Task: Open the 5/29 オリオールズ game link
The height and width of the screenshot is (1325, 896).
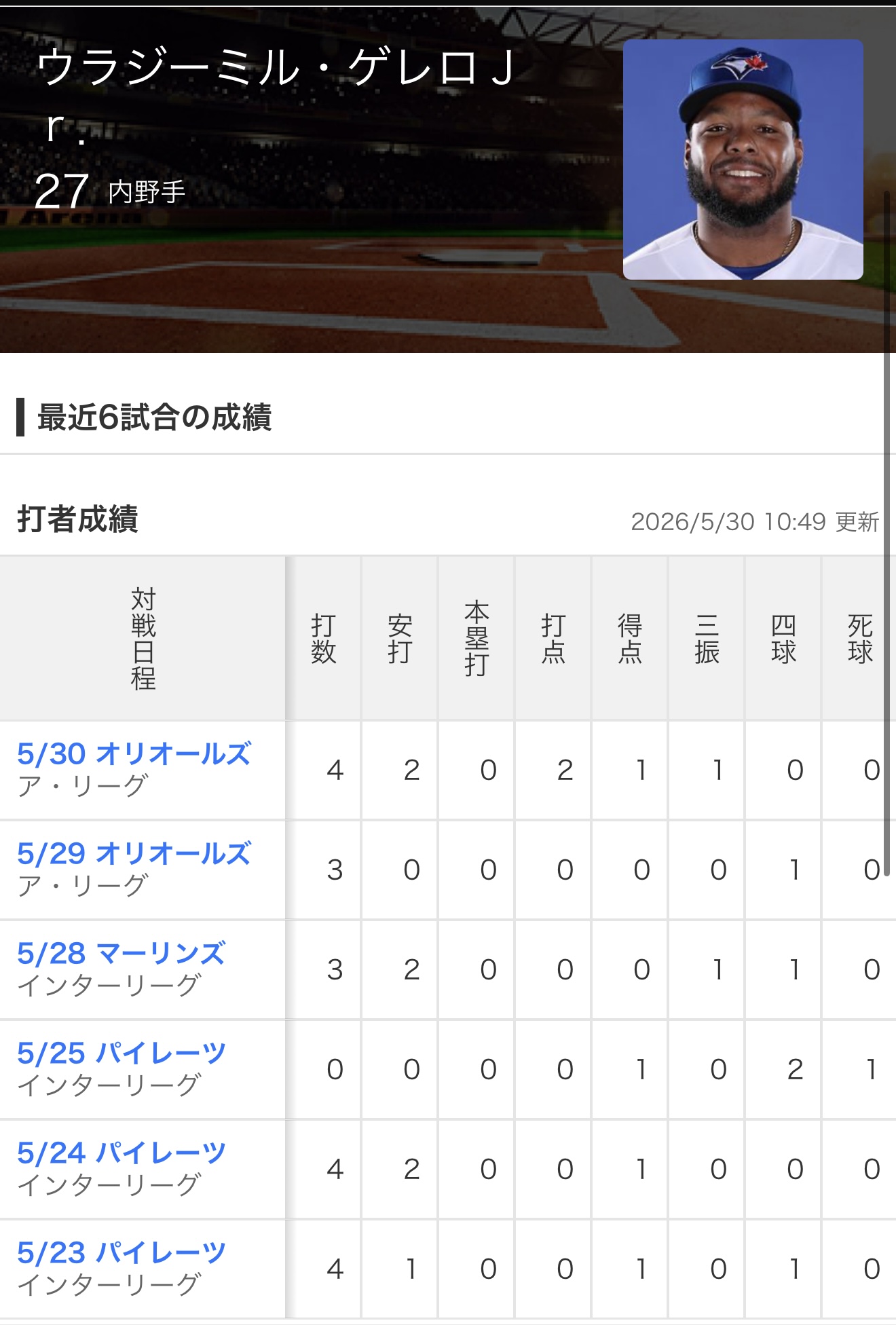Action: click(x=134, y=854)
